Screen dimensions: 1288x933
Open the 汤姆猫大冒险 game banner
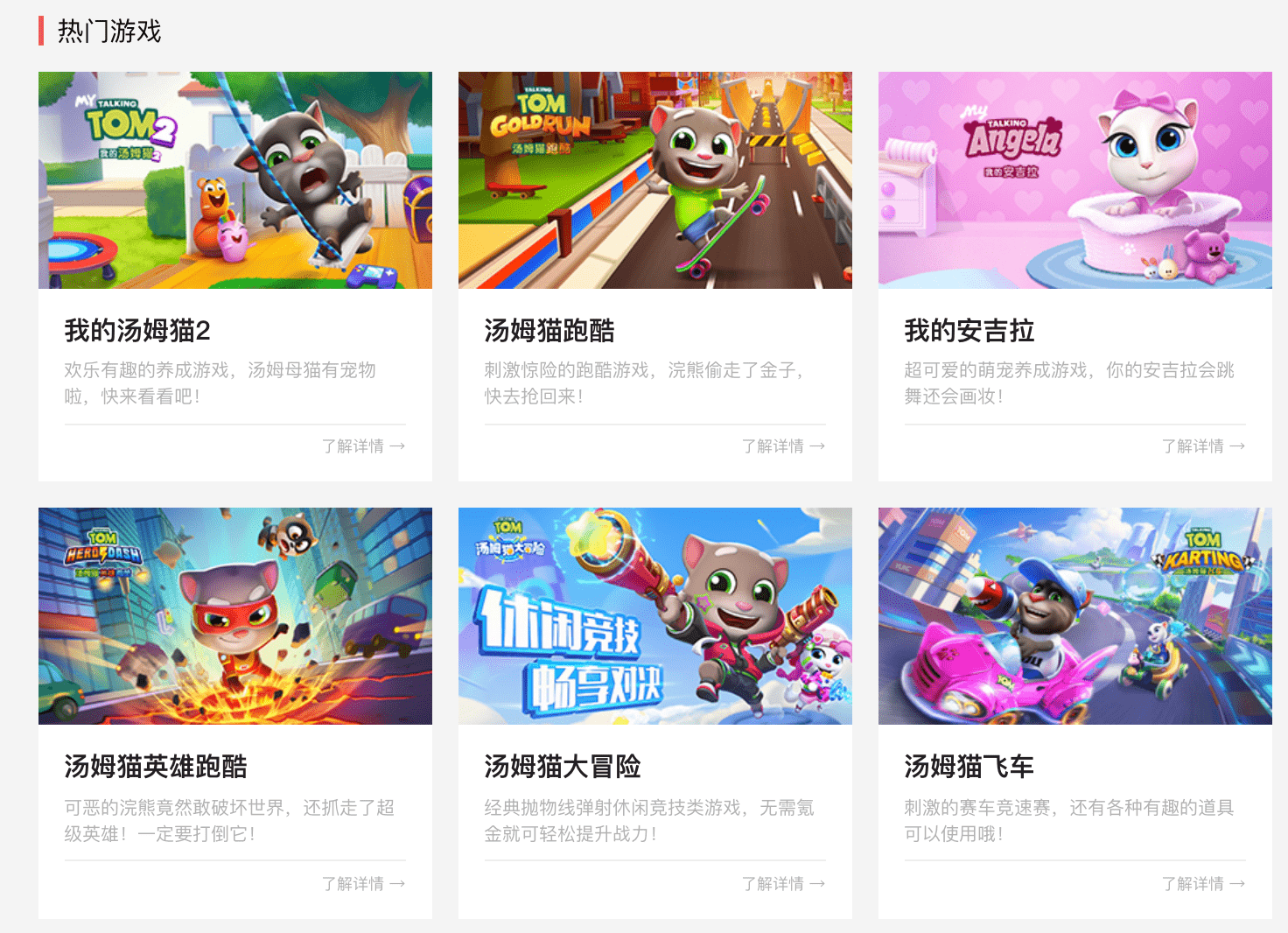point(654,616)
